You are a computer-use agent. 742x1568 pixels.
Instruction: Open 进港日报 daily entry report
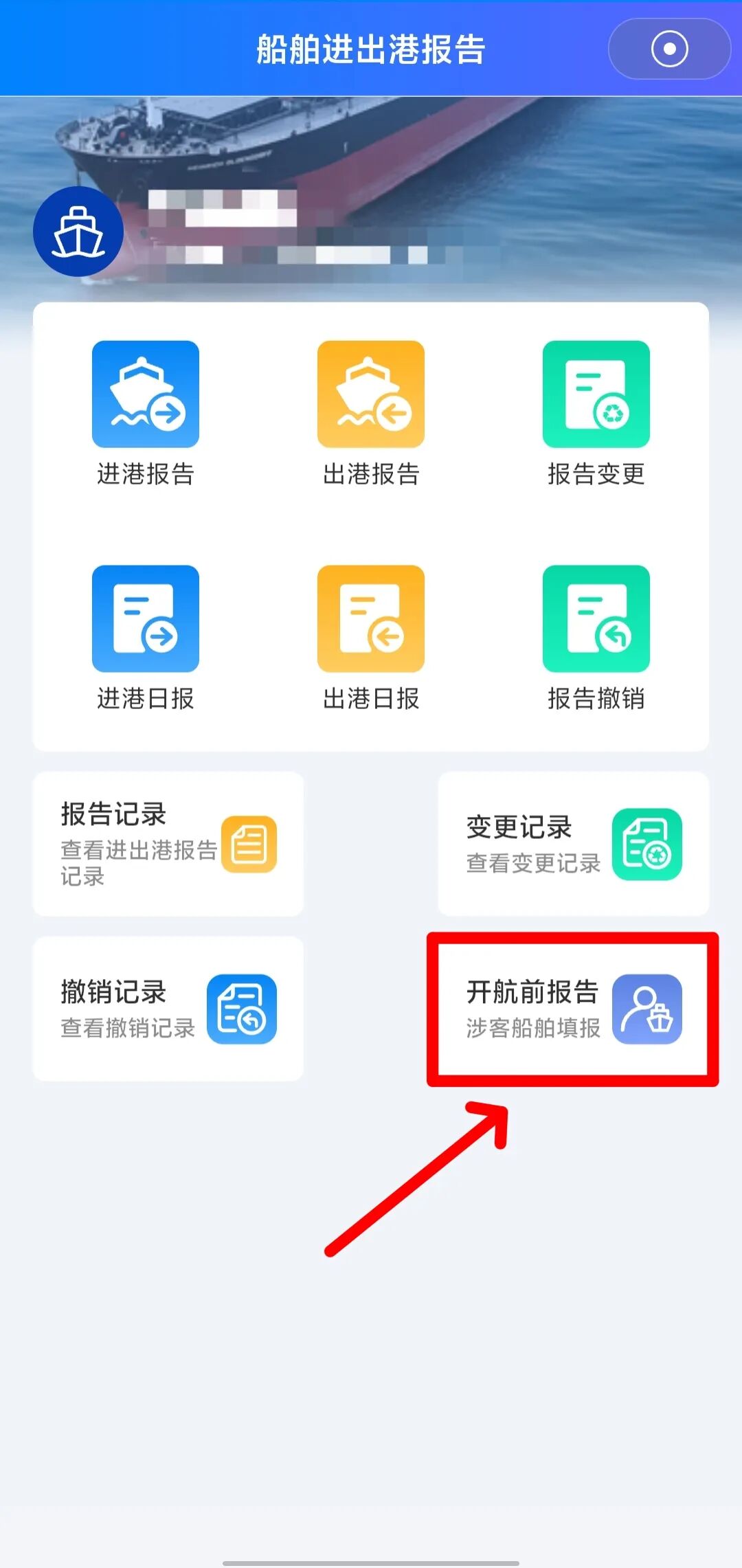point(146,639)
